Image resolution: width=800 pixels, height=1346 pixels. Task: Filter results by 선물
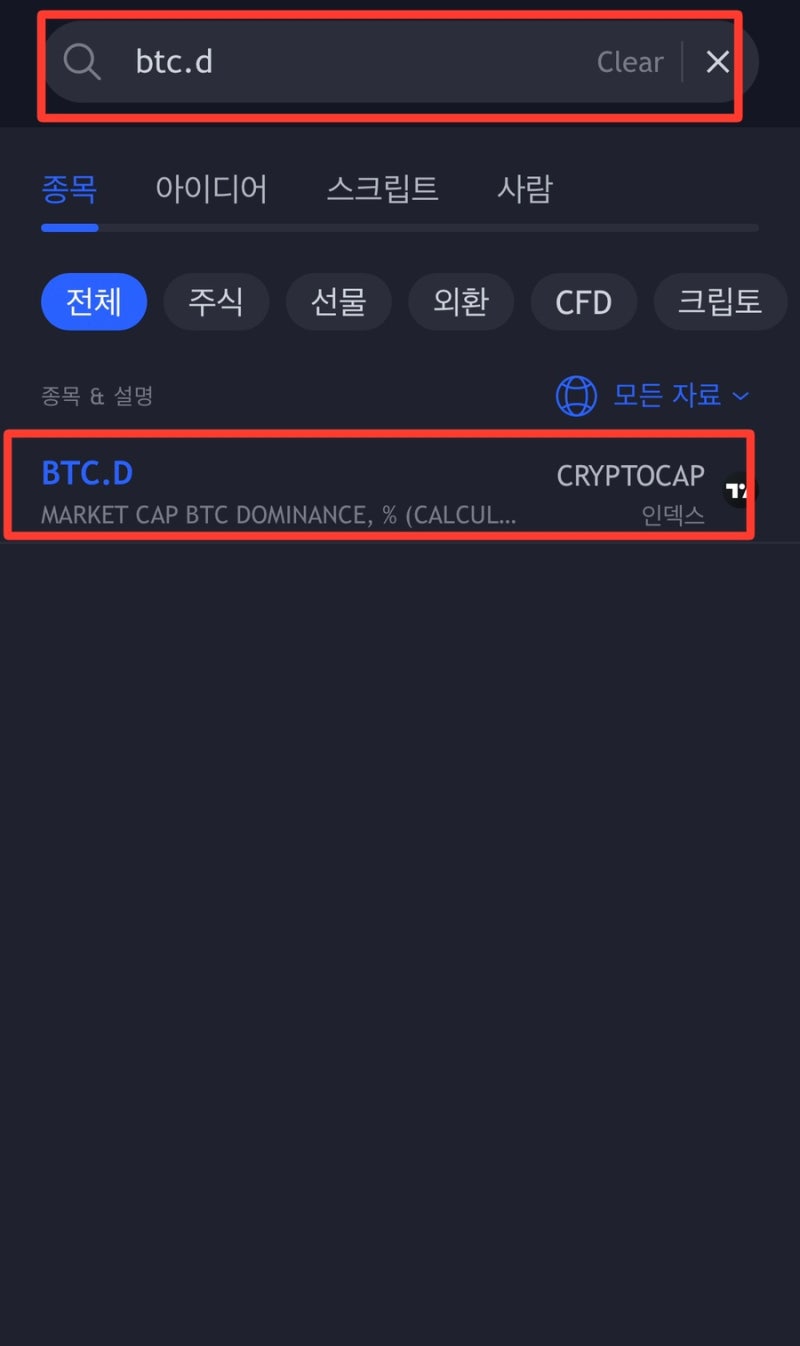338,302
